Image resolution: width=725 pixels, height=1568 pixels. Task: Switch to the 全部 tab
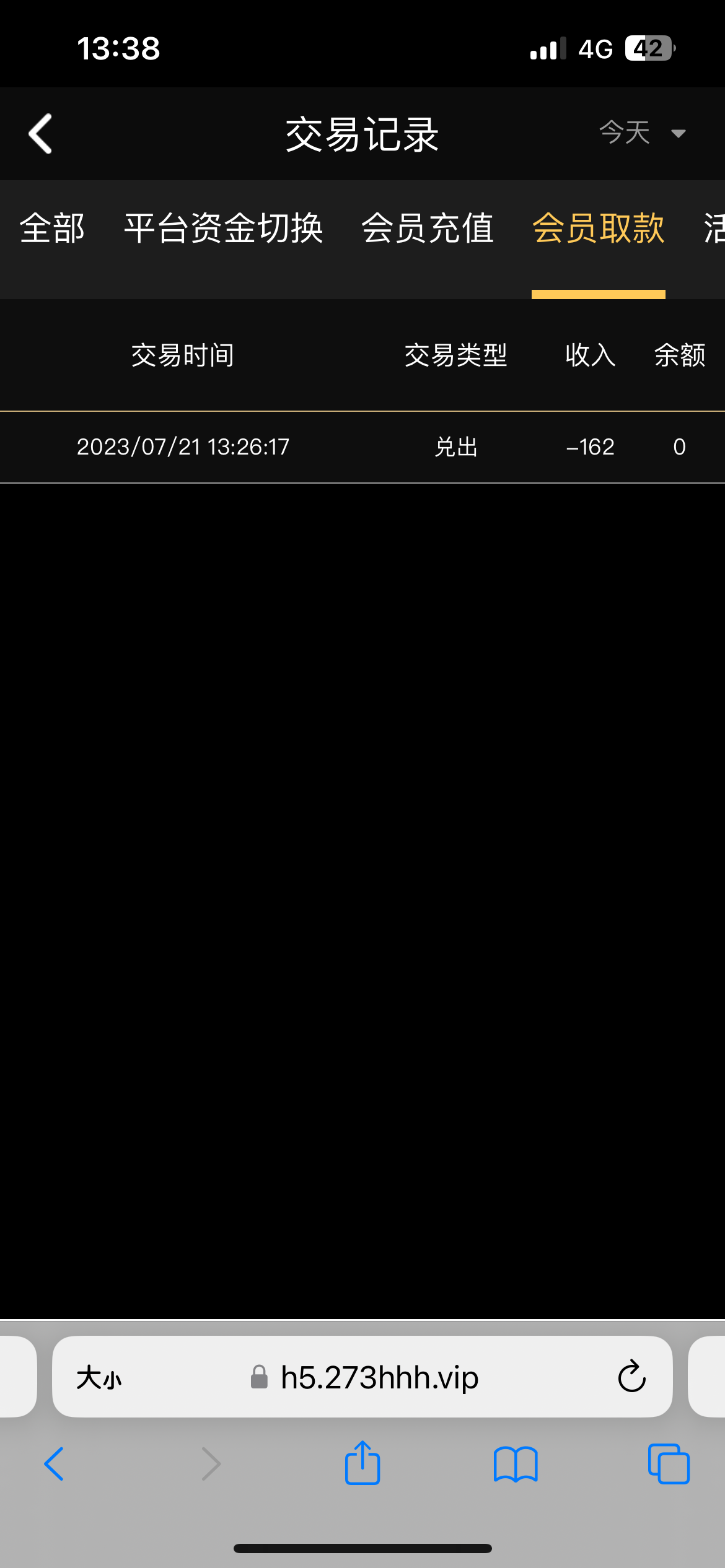[52, 229]
